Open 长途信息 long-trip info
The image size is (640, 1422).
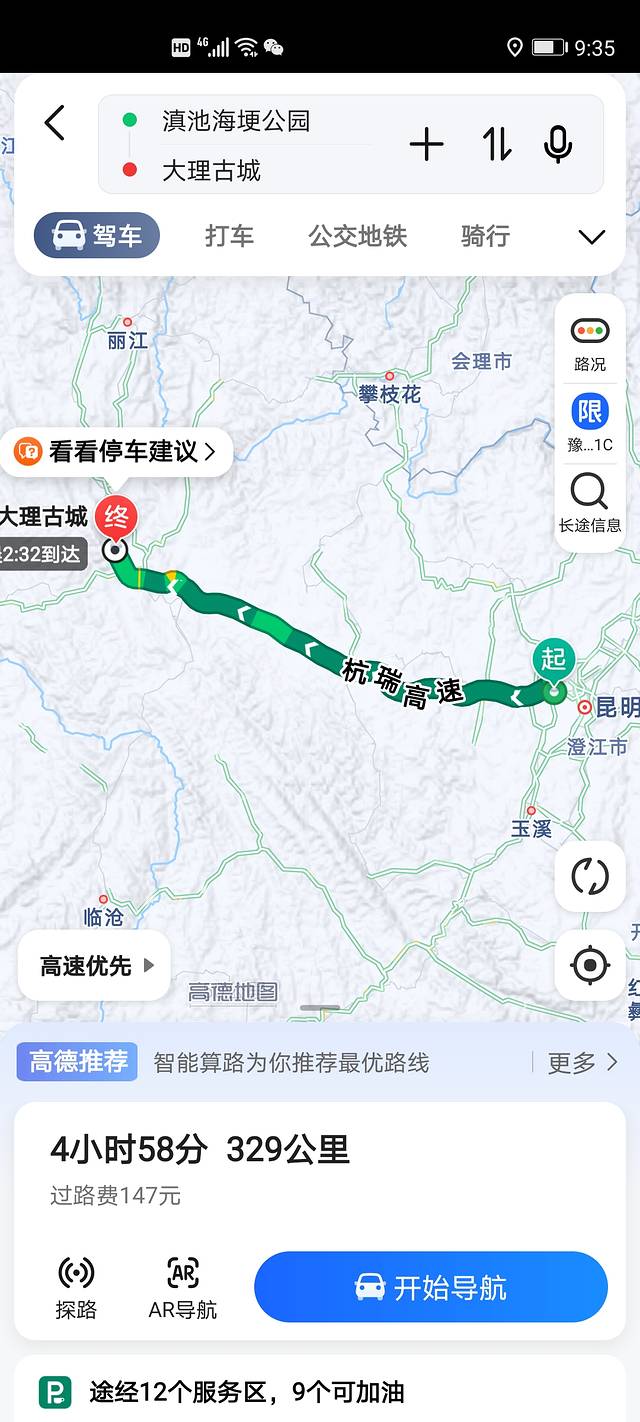[x=590, y=503]
